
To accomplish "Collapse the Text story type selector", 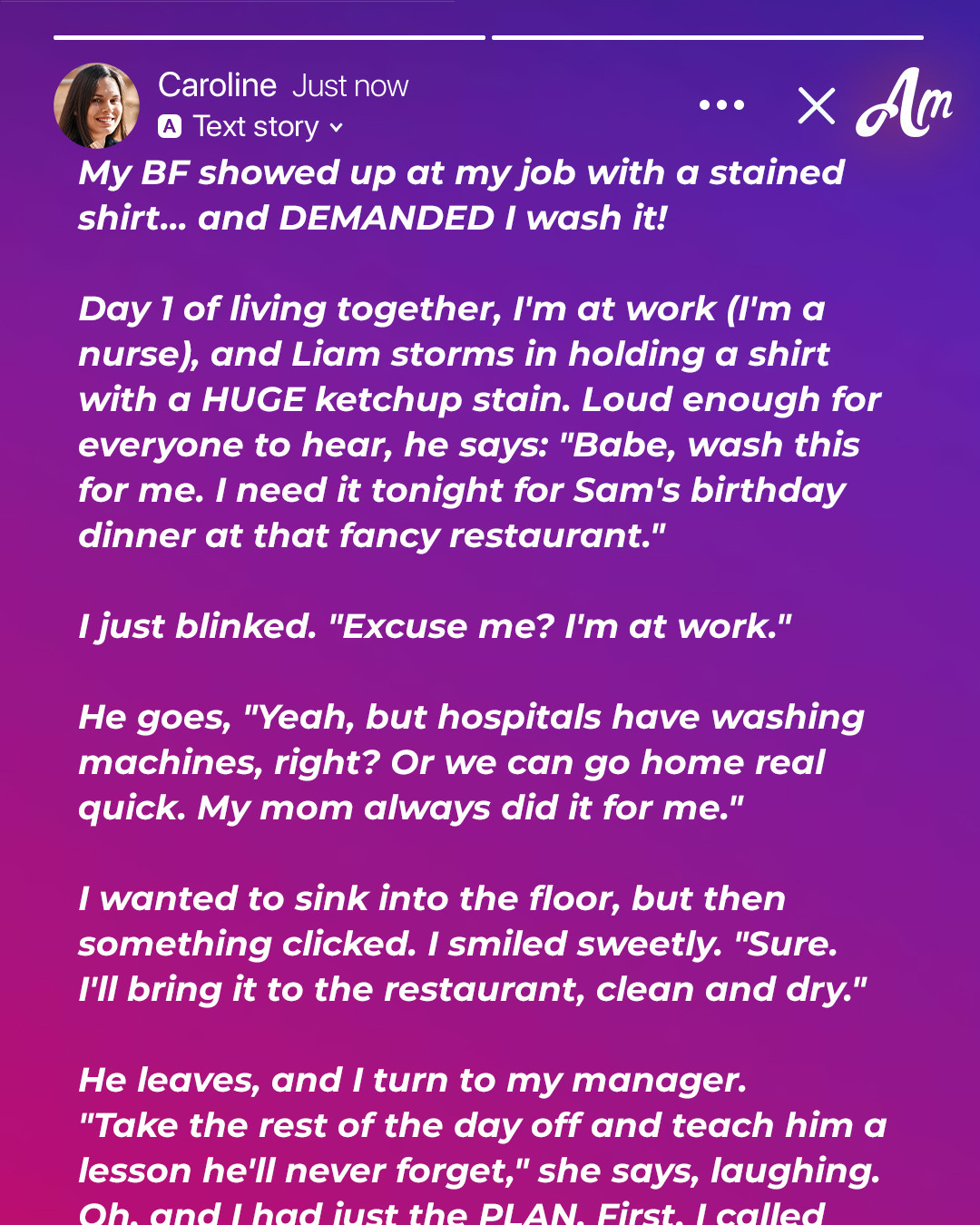I will point(336,129).
